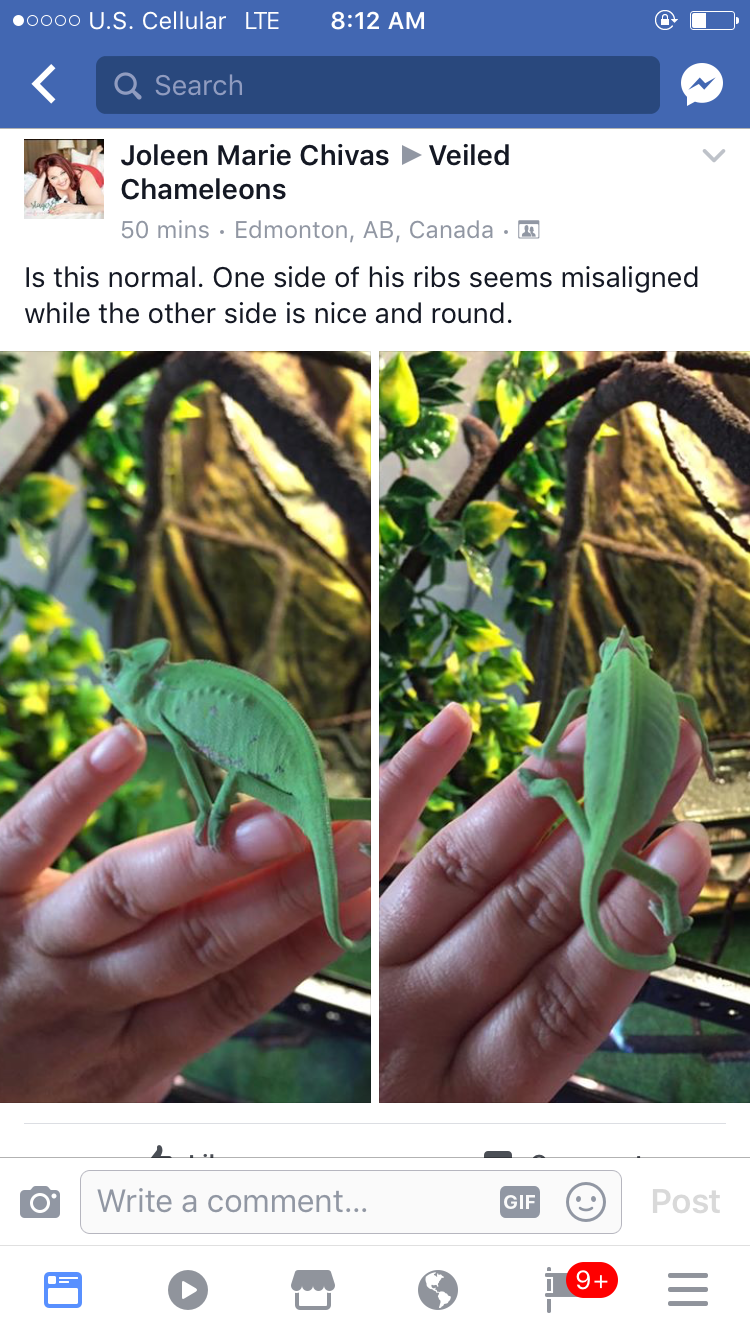Go back using the top-left arrow
750x1334 pixels.
point(44,85)
